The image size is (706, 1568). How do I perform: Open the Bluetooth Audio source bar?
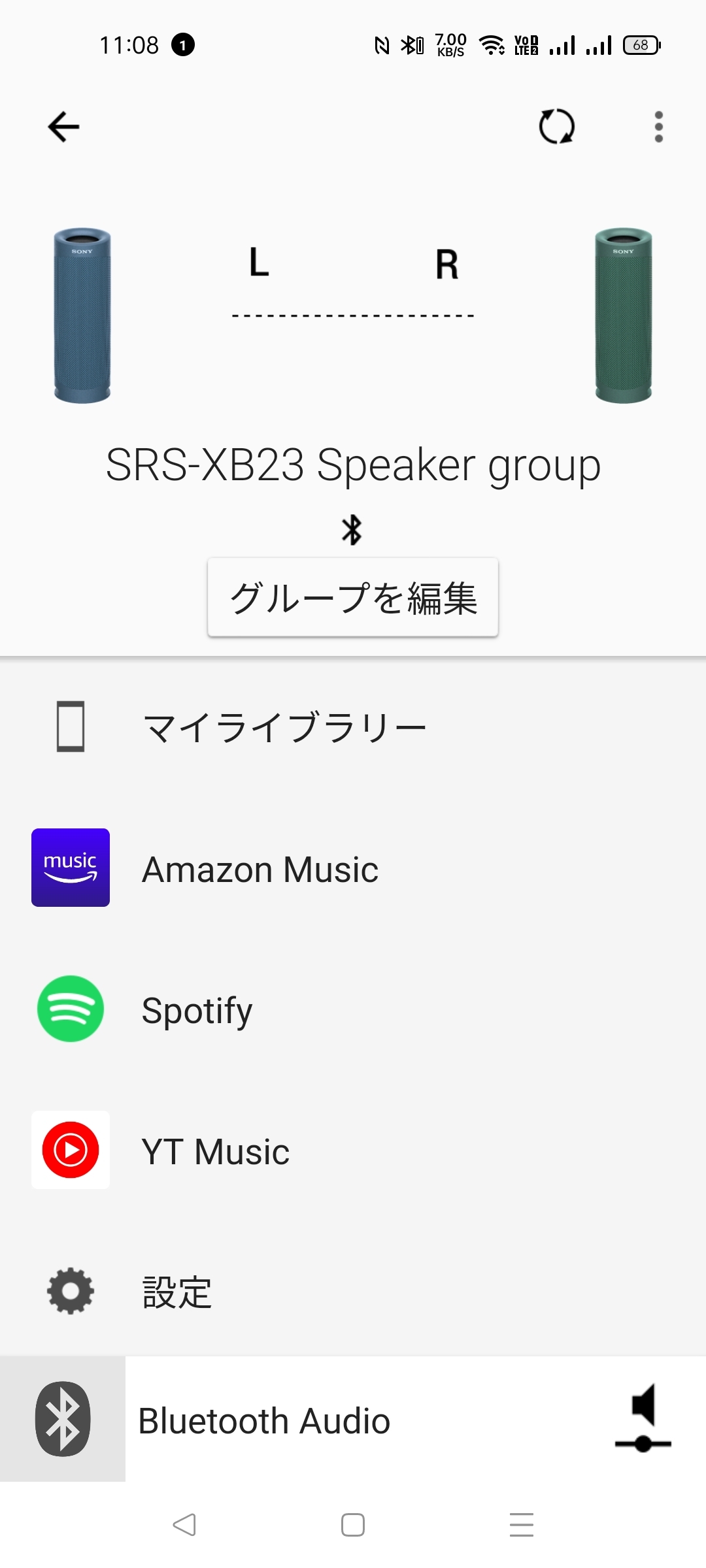point(264,1420)
